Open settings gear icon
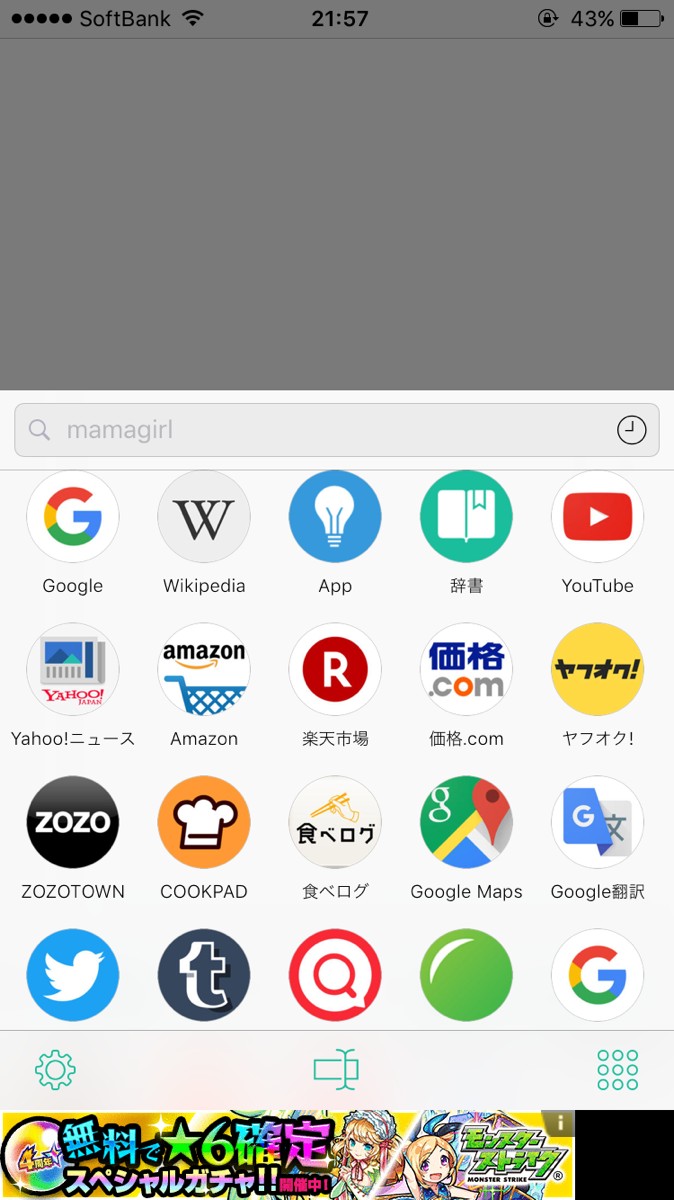This screenshot has height=1200, width=674. point(56,1070)
